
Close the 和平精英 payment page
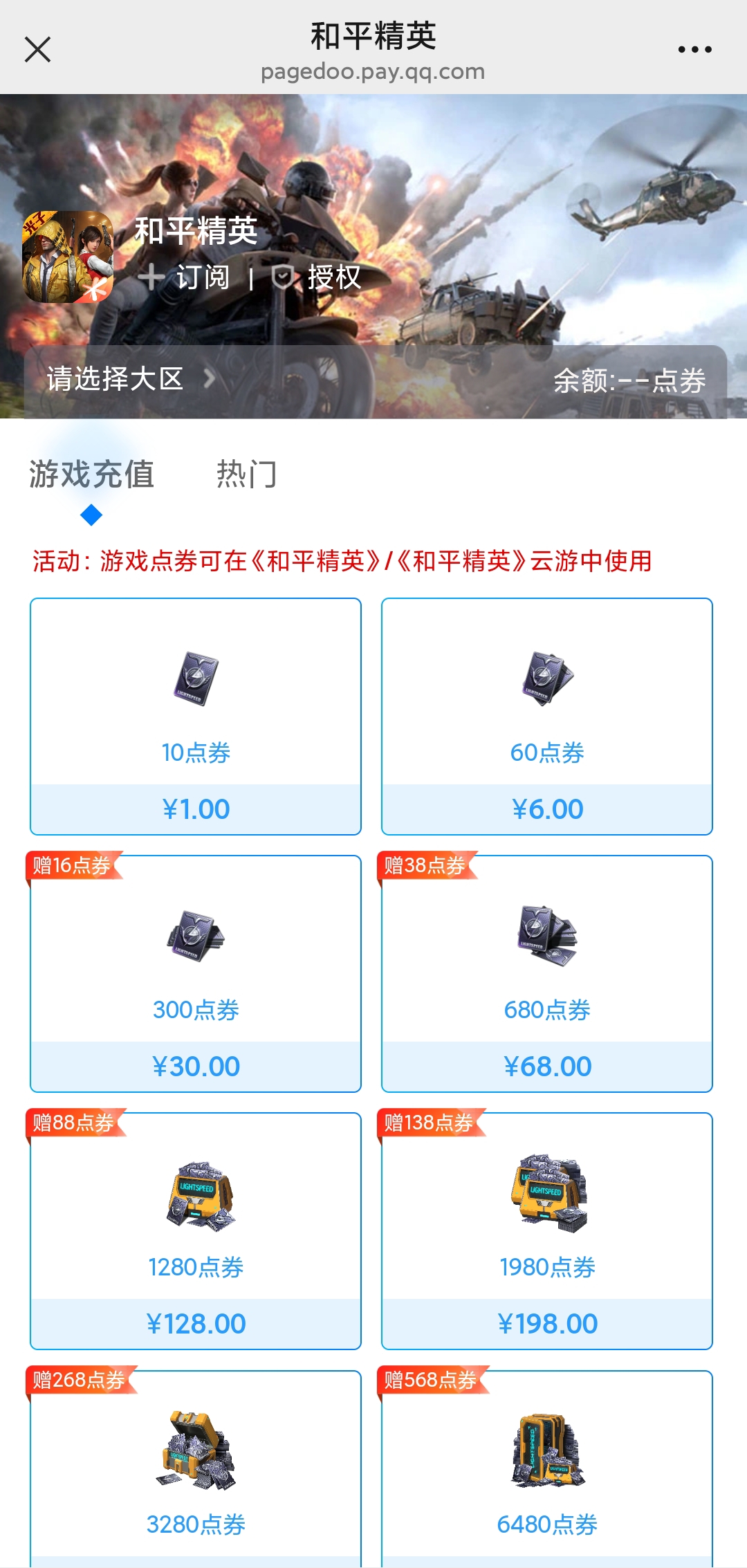pos(37,50)
